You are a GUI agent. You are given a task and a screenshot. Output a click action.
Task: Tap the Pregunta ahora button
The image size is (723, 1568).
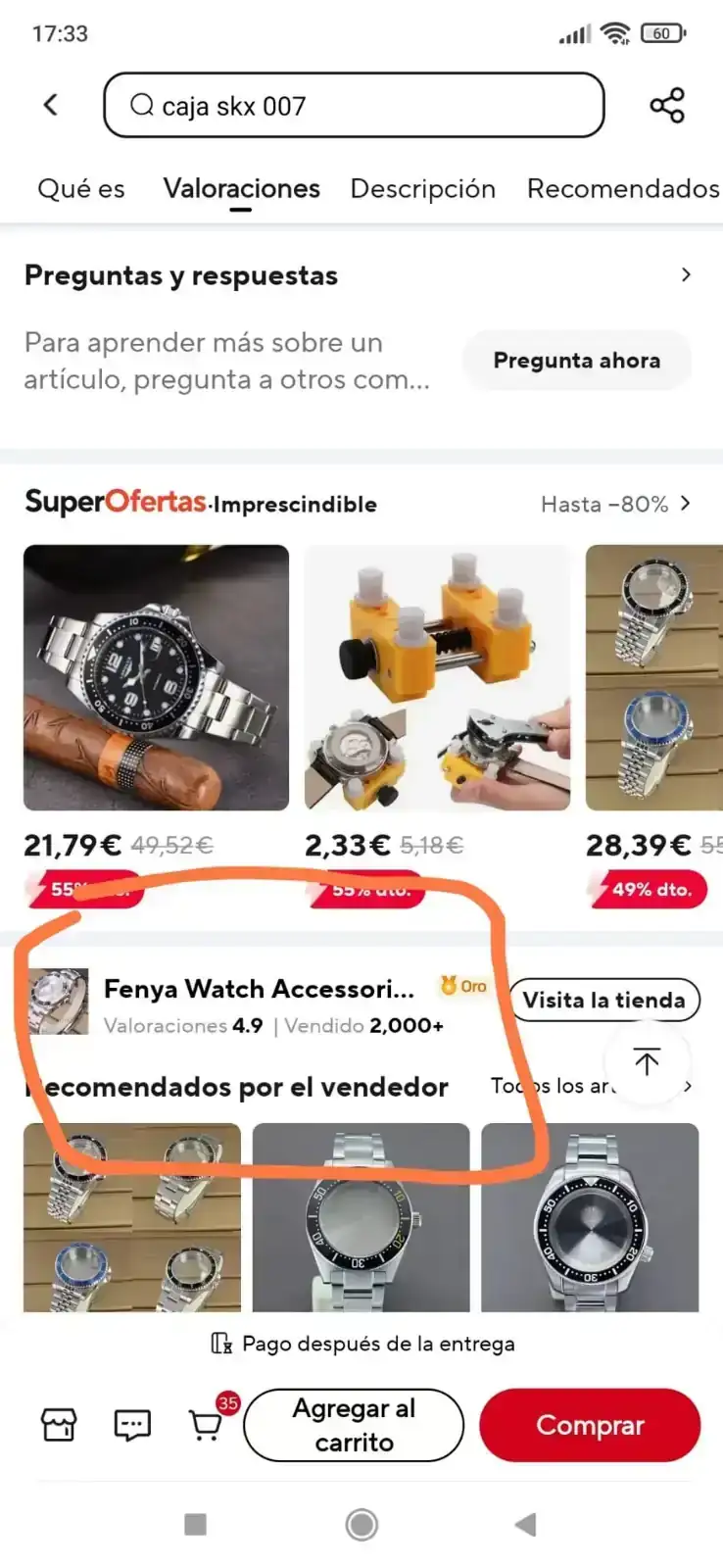pyautogui.click(x=576, y=361)
